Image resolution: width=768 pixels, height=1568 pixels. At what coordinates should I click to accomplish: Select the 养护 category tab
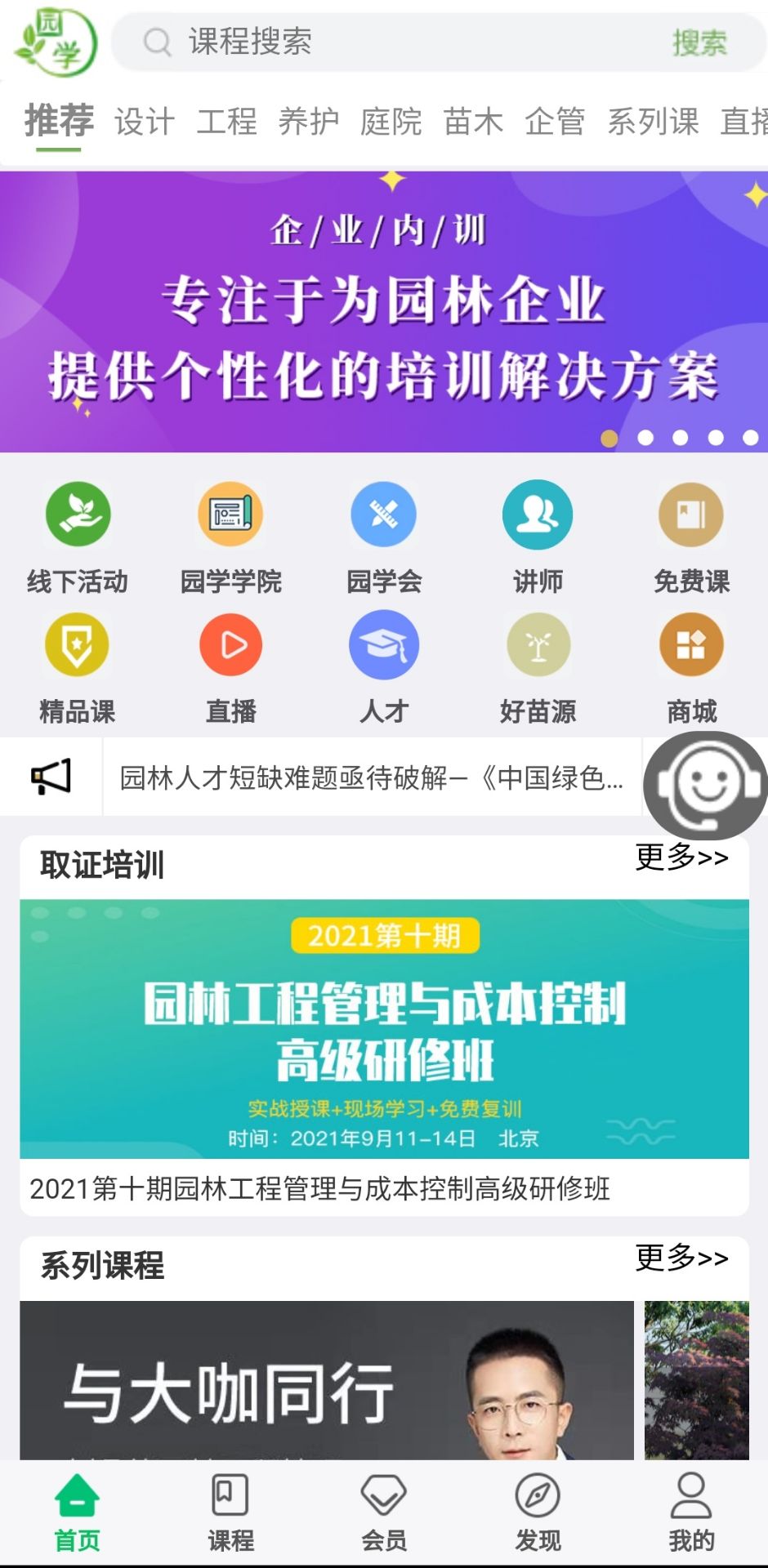pos(308,122)
